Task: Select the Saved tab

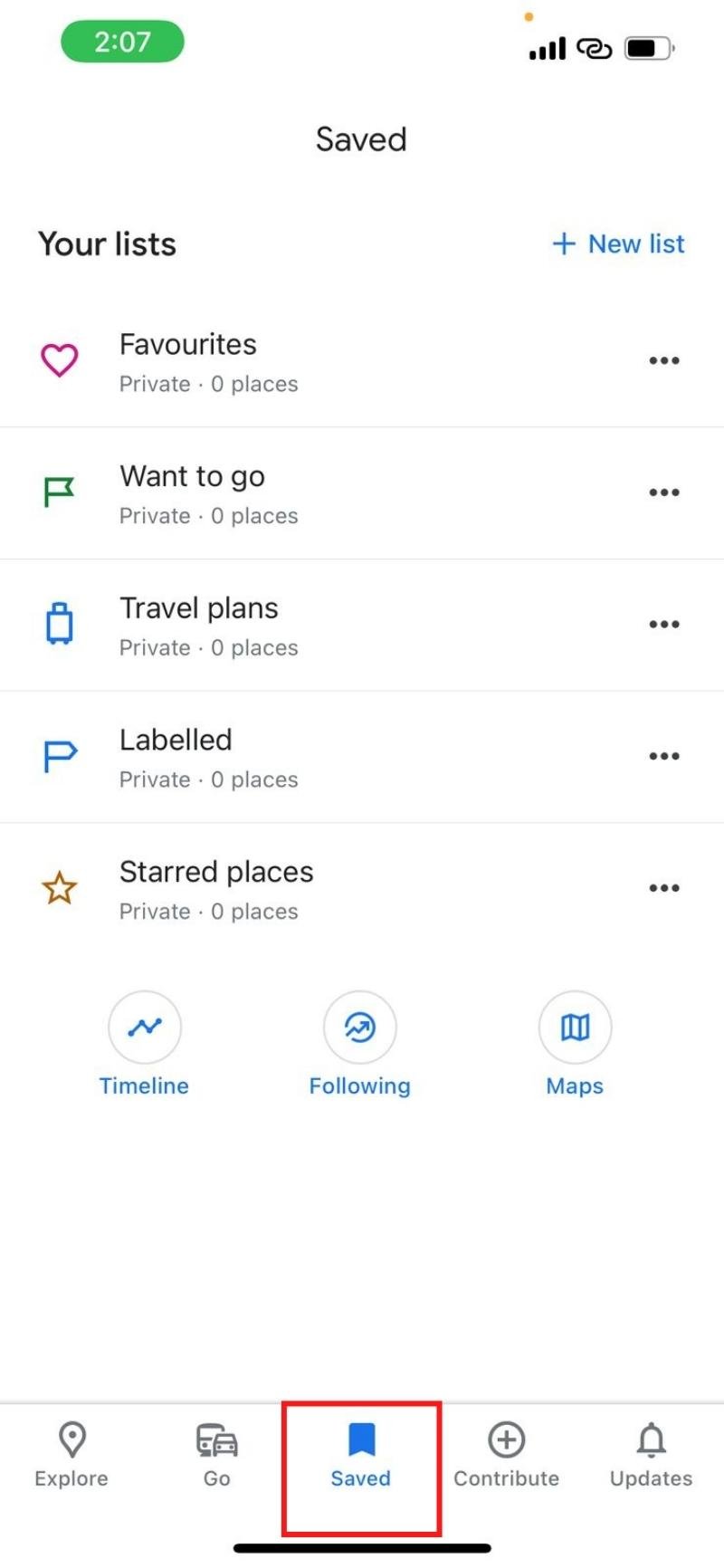Action: [361, 1455]
